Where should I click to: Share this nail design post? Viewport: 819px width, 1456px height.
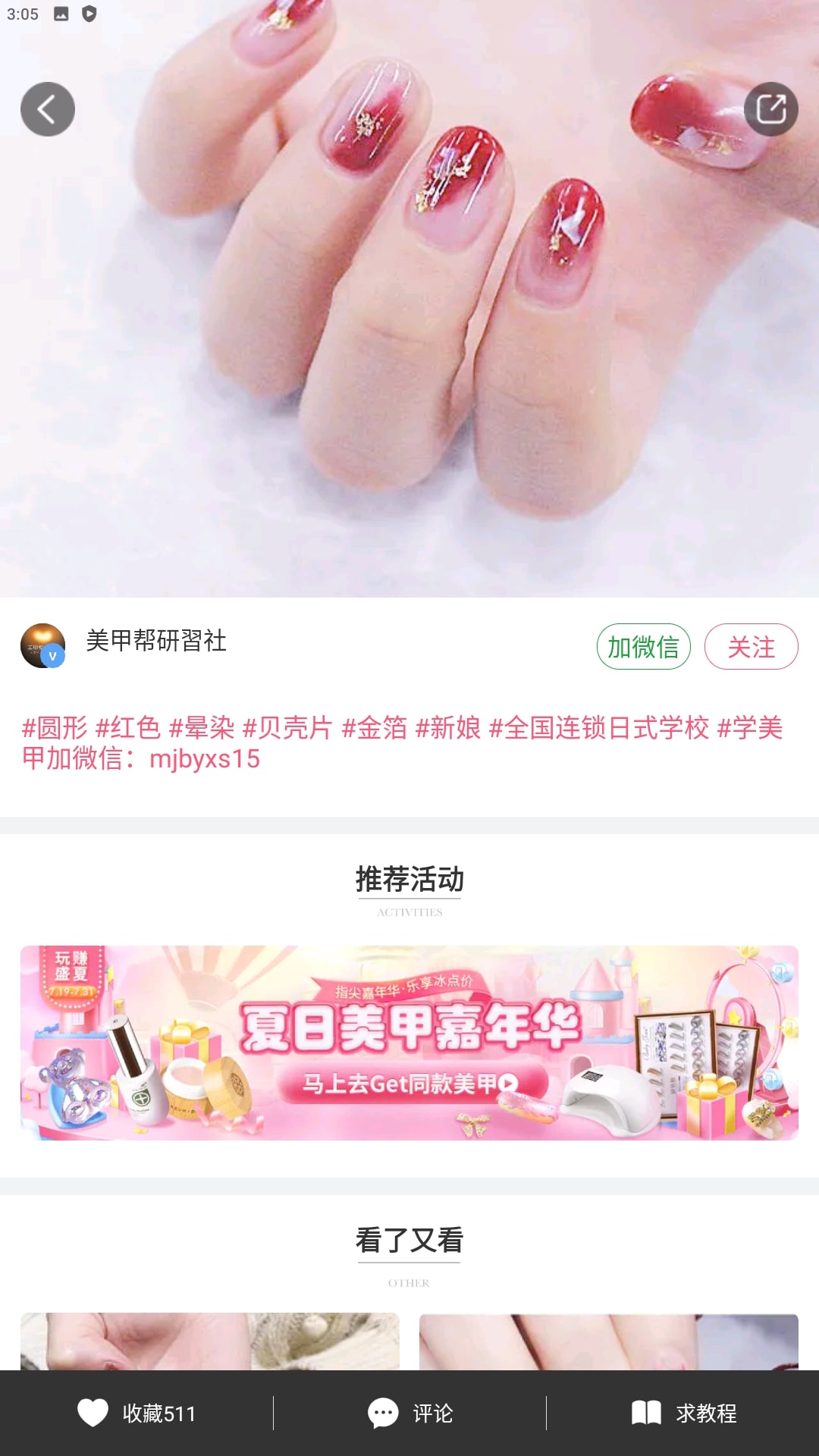pos(770,109)
